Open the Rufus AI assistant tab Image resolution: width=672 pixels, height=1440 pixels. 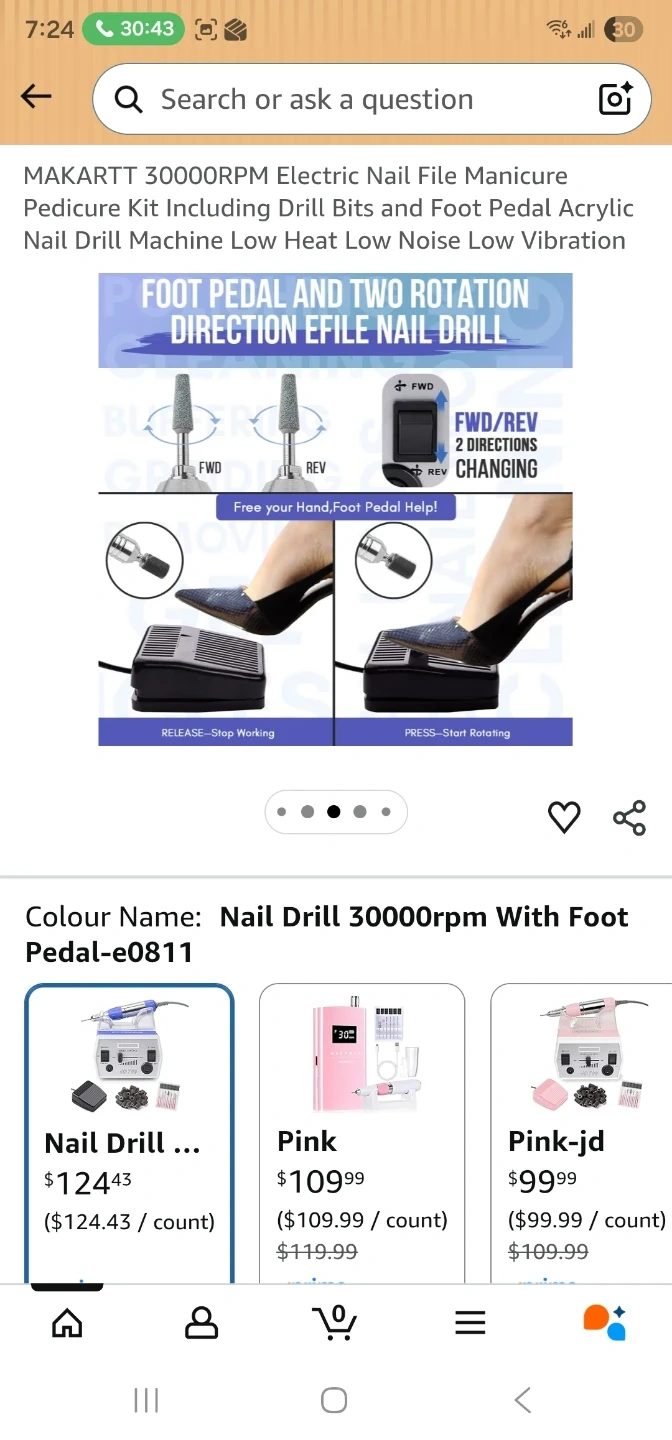point(604,1323)
